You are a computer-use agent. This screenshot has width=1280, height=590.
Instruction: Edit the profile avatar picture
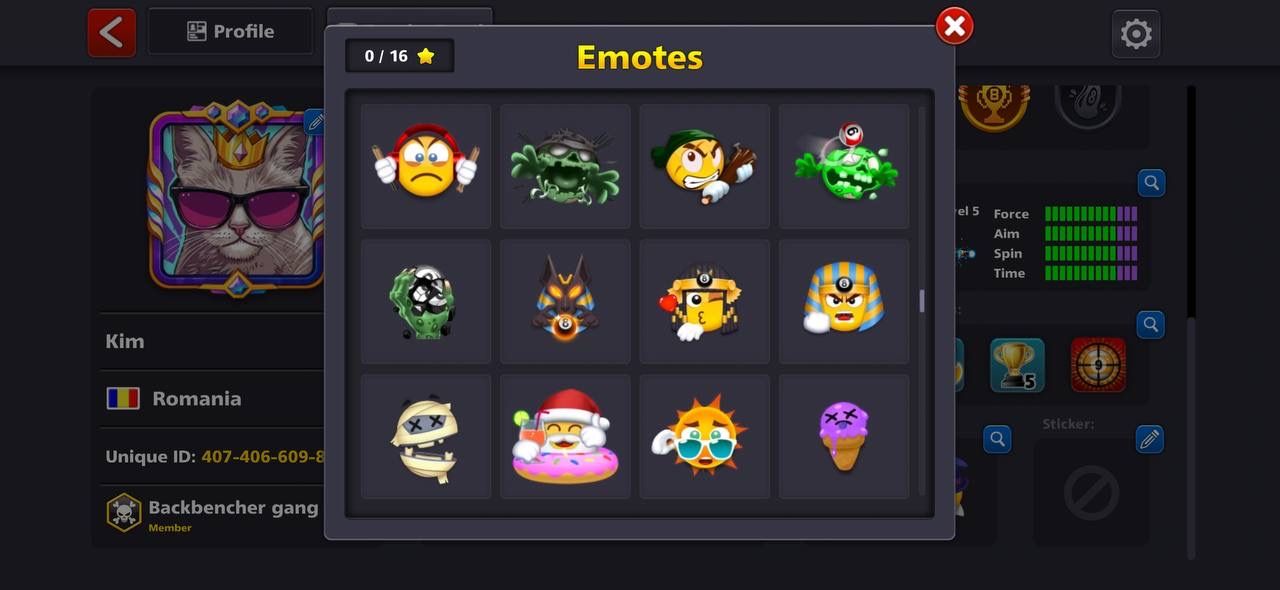pos(315,122)
